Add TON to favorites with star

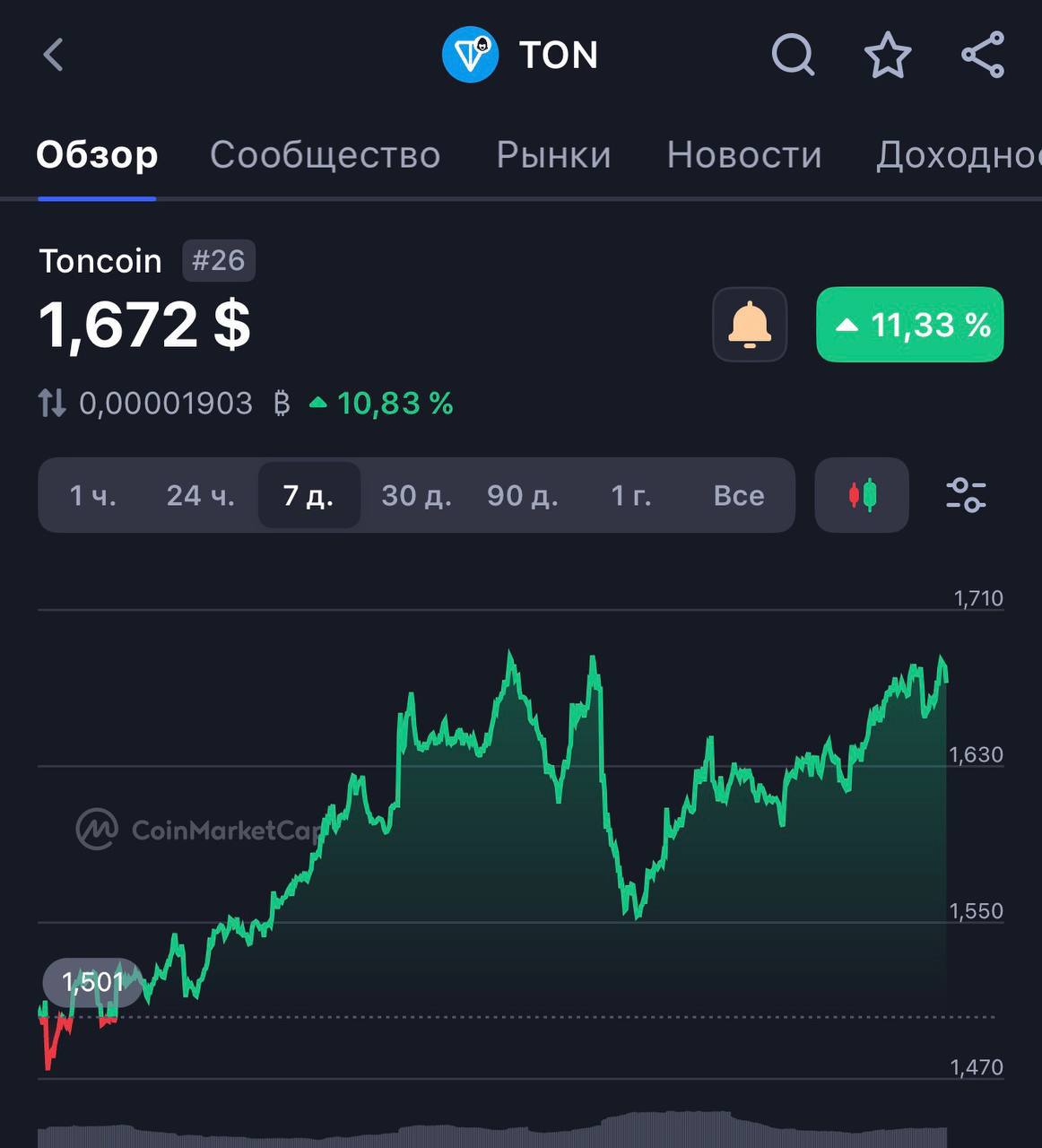tap(887, 55)
